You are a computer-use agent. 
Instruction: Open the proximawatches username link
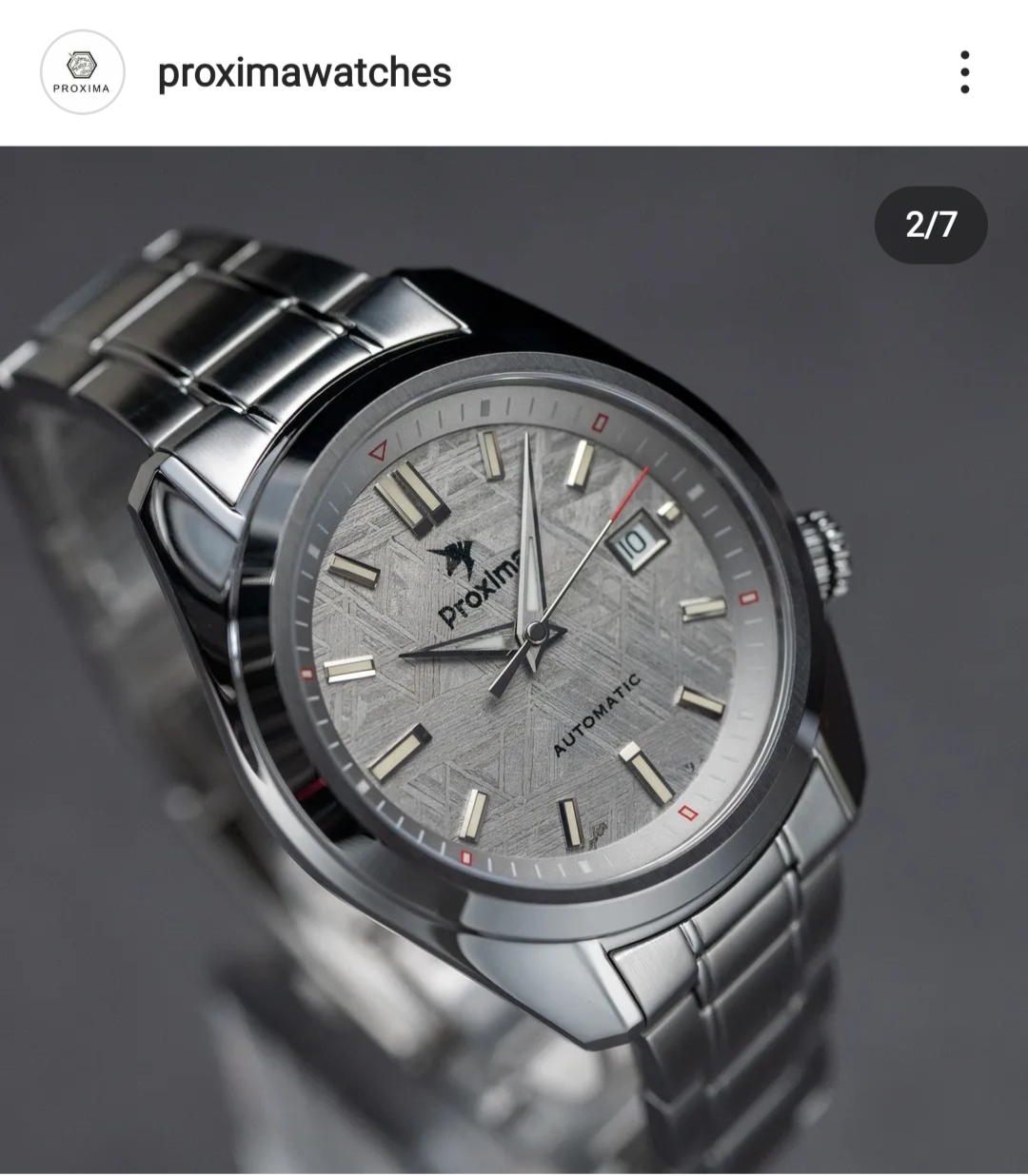304,72
